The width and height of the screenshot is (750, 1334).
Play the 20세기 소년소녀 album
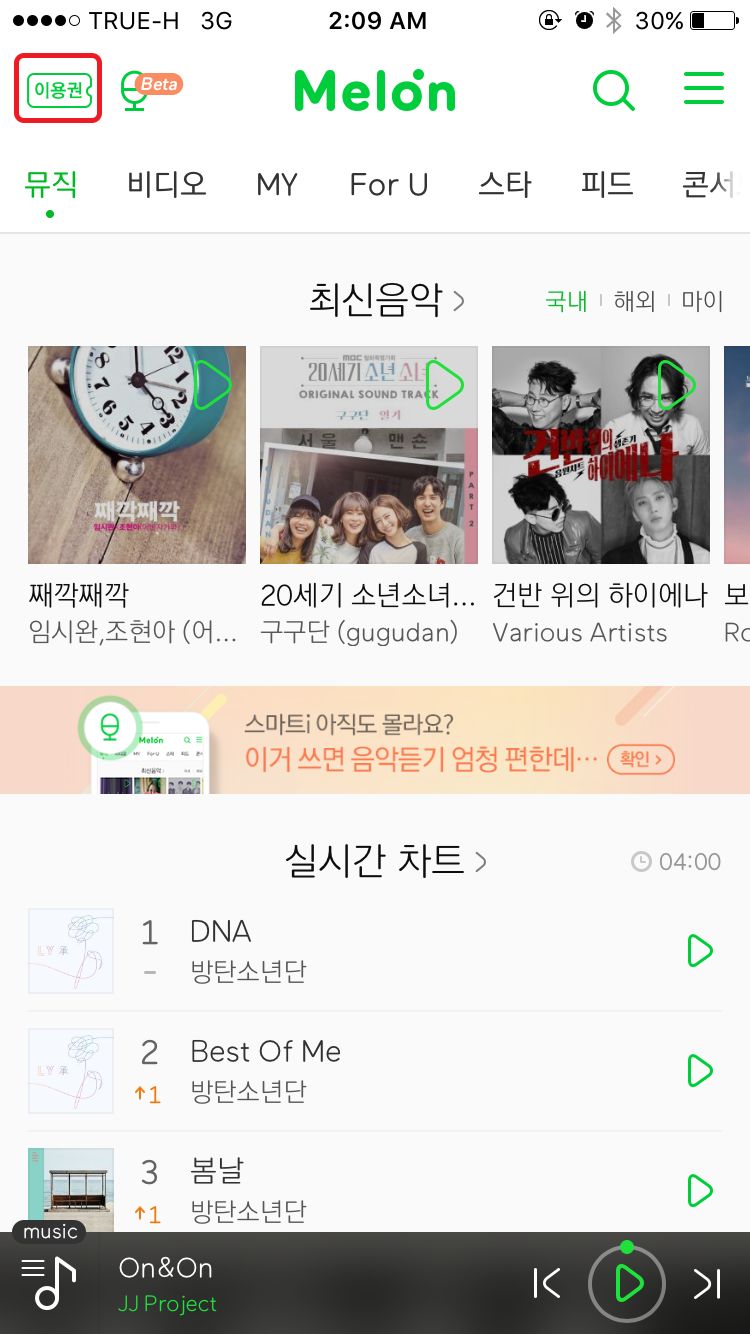tap(444, 385)
